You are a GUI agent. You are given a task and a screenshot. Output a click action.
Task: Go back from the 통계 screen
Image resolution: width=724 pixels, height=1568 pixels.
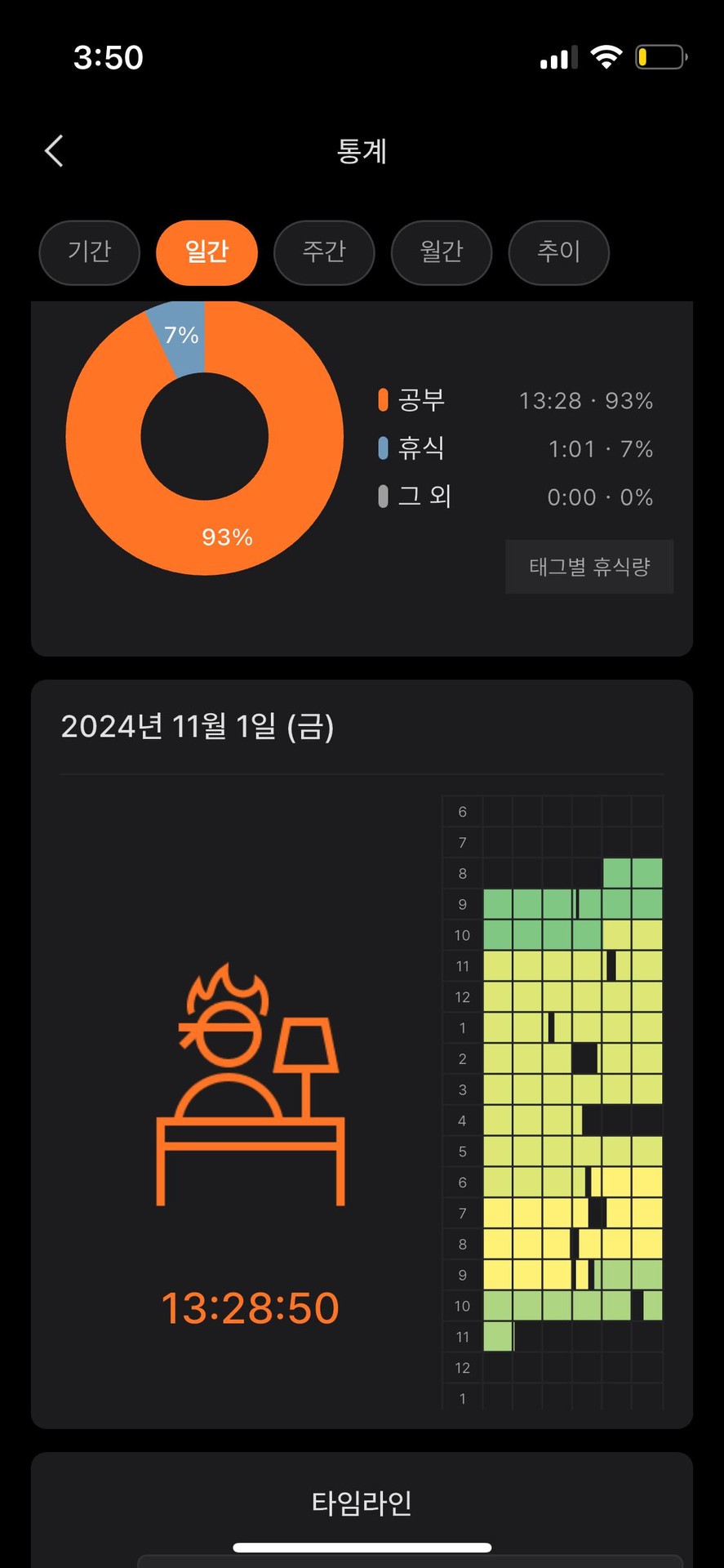pyautogui.click(x=54, y=151)
